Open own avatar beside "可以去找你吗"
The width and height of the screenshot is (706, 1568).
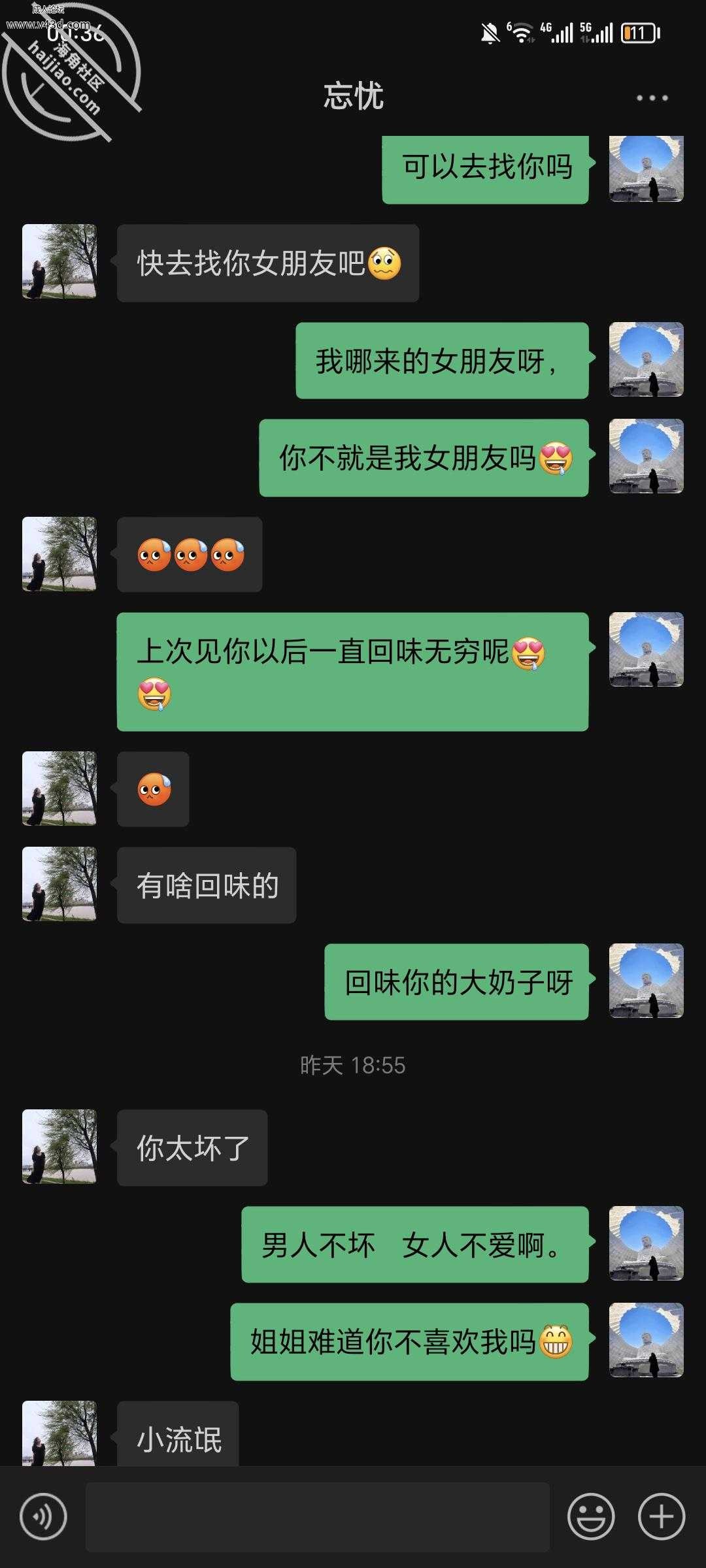(x=646, y=169)
